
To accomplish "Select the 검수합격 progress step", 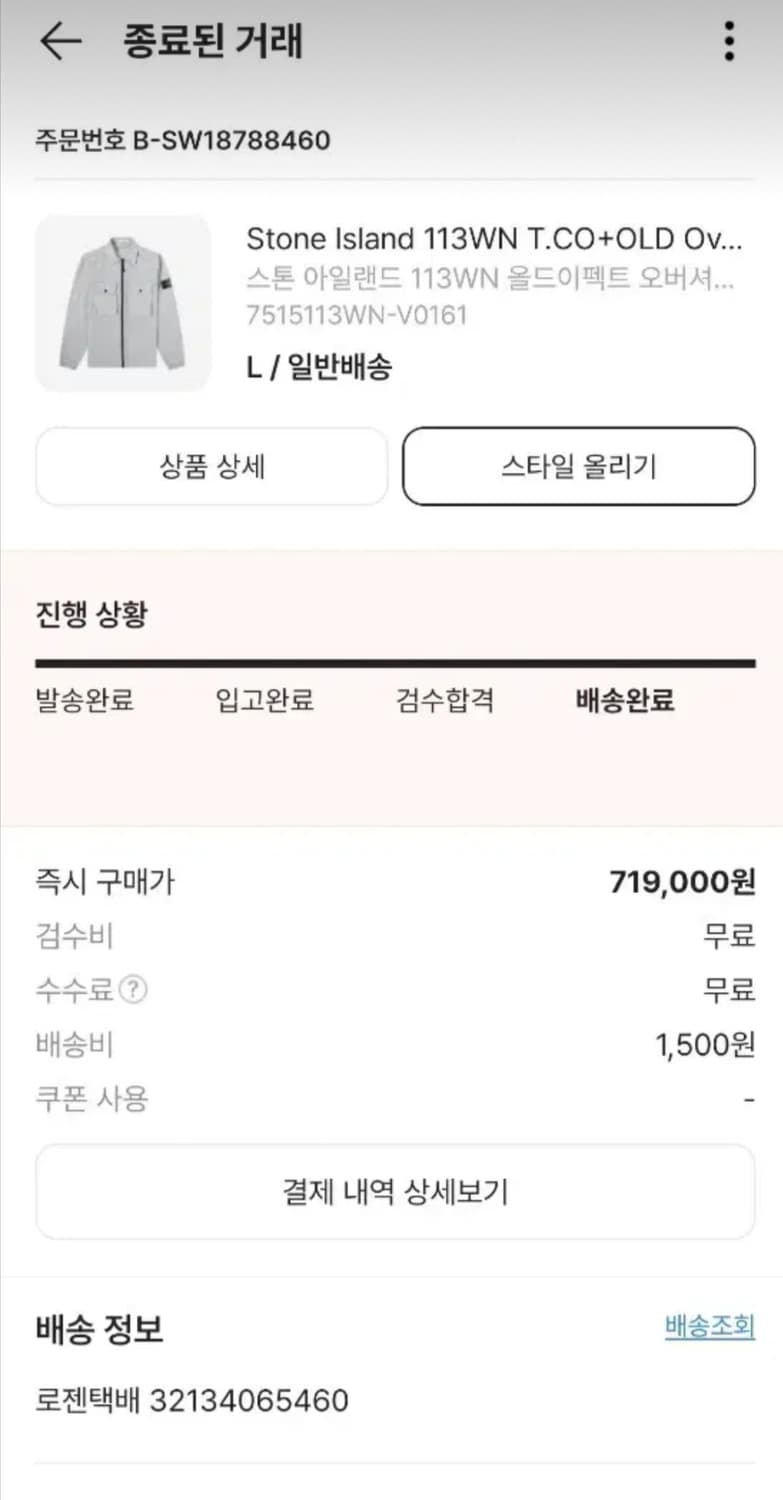I will pos(443,701).
